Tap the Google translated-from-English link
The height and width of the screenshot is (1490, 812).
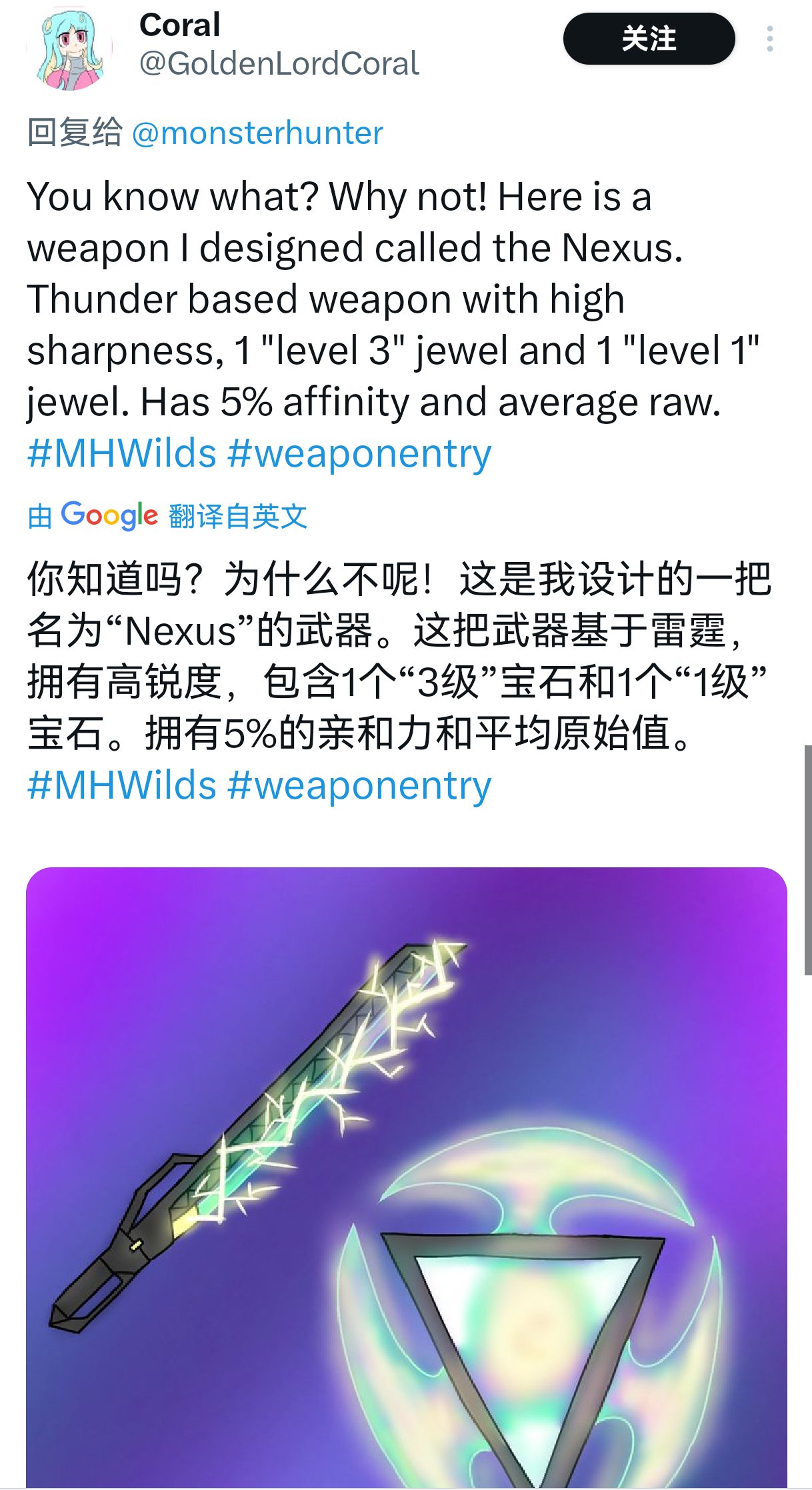coord(168,516)
